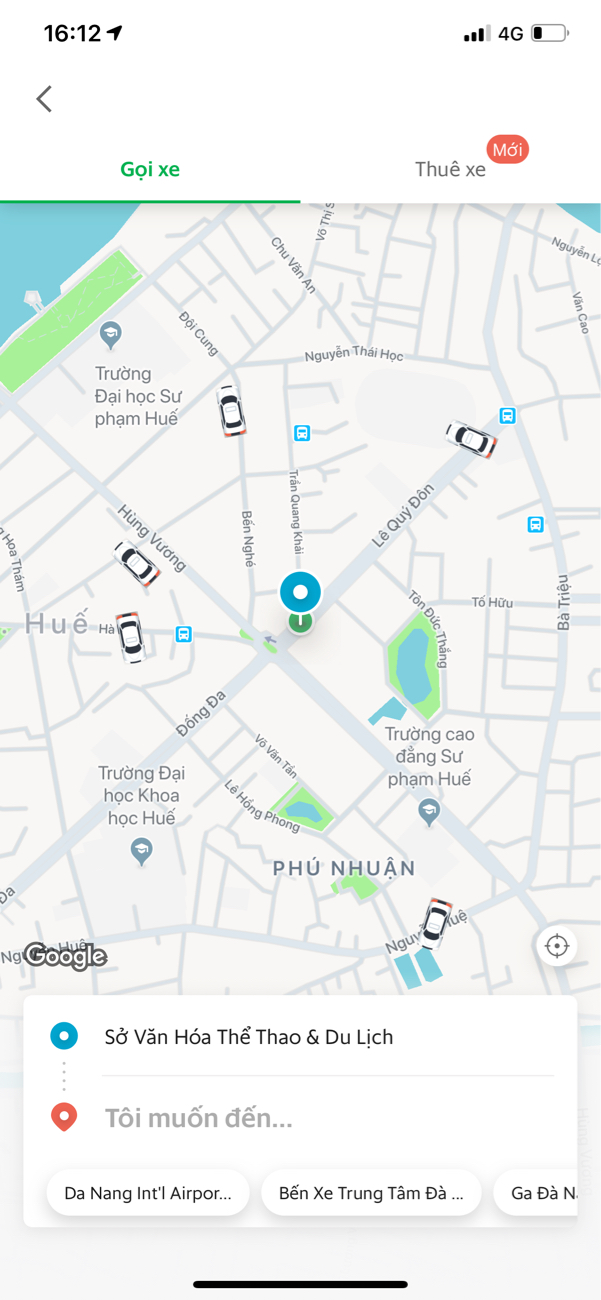Switch to the Thuê xe tab
This screenshot has width=601, height=1300.
[x=450, y=169]
